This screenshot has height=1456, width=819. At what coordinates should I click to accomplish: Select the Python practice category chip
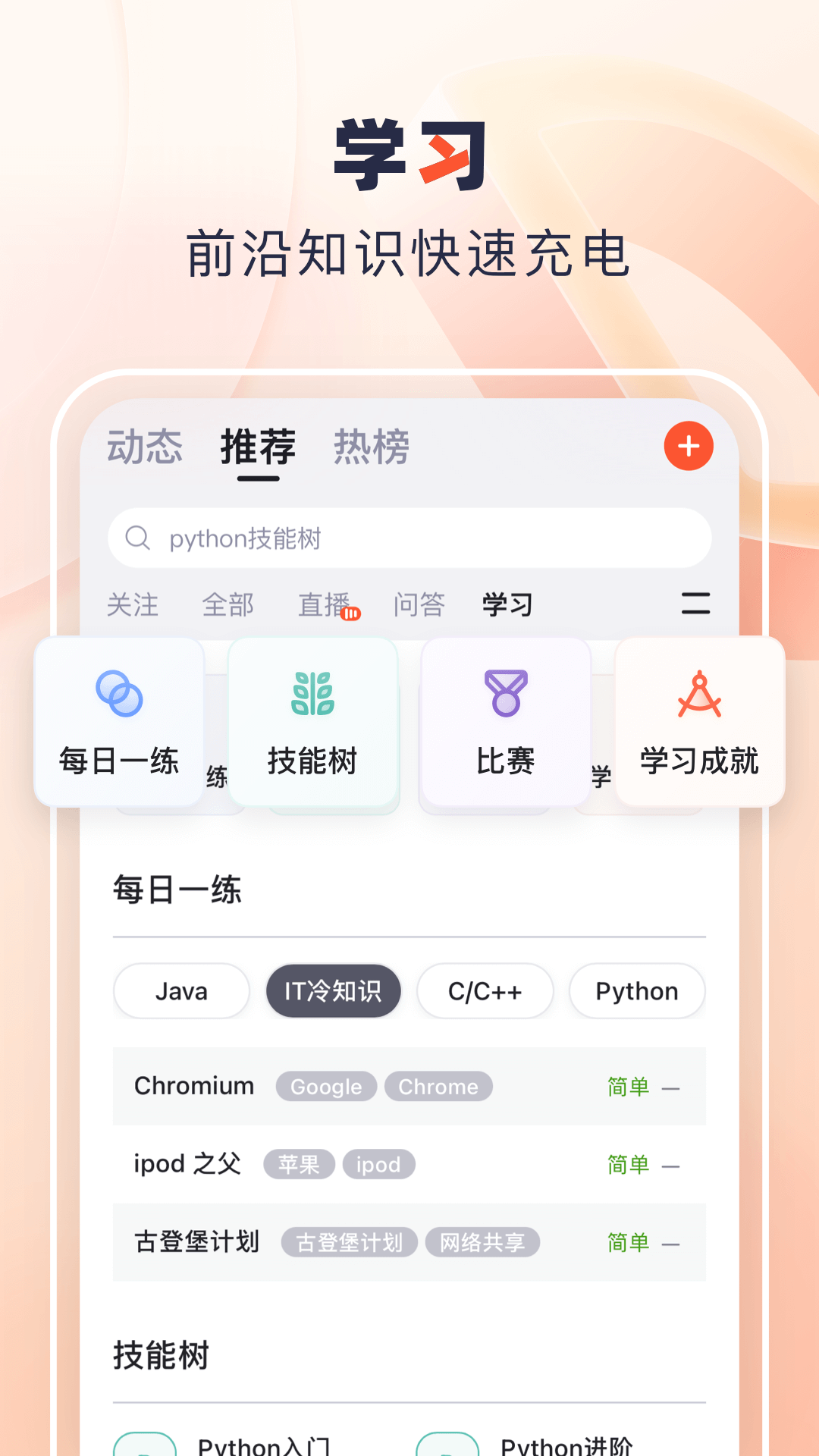tap(637, 990)
